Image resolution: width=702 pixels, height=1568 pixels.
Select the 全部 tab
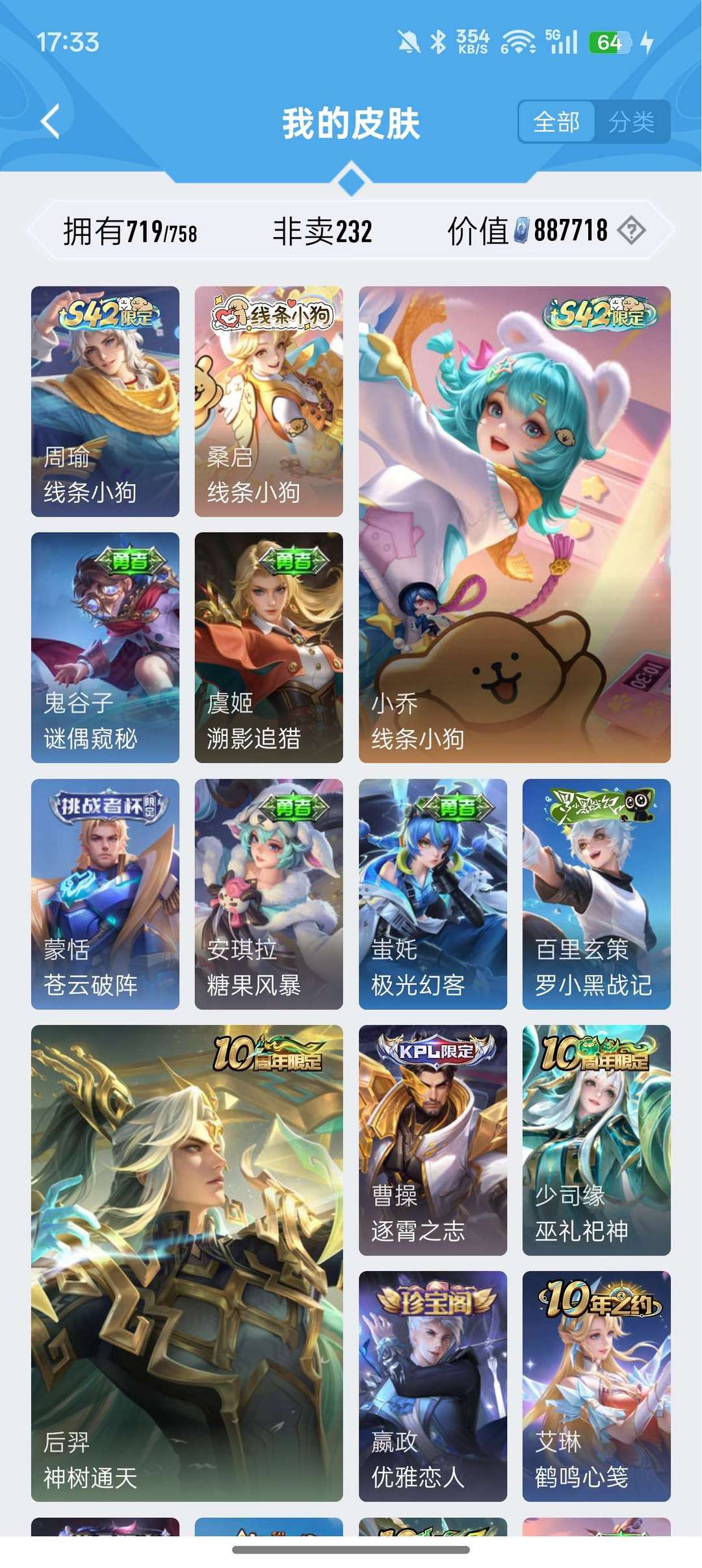[556, 121]
